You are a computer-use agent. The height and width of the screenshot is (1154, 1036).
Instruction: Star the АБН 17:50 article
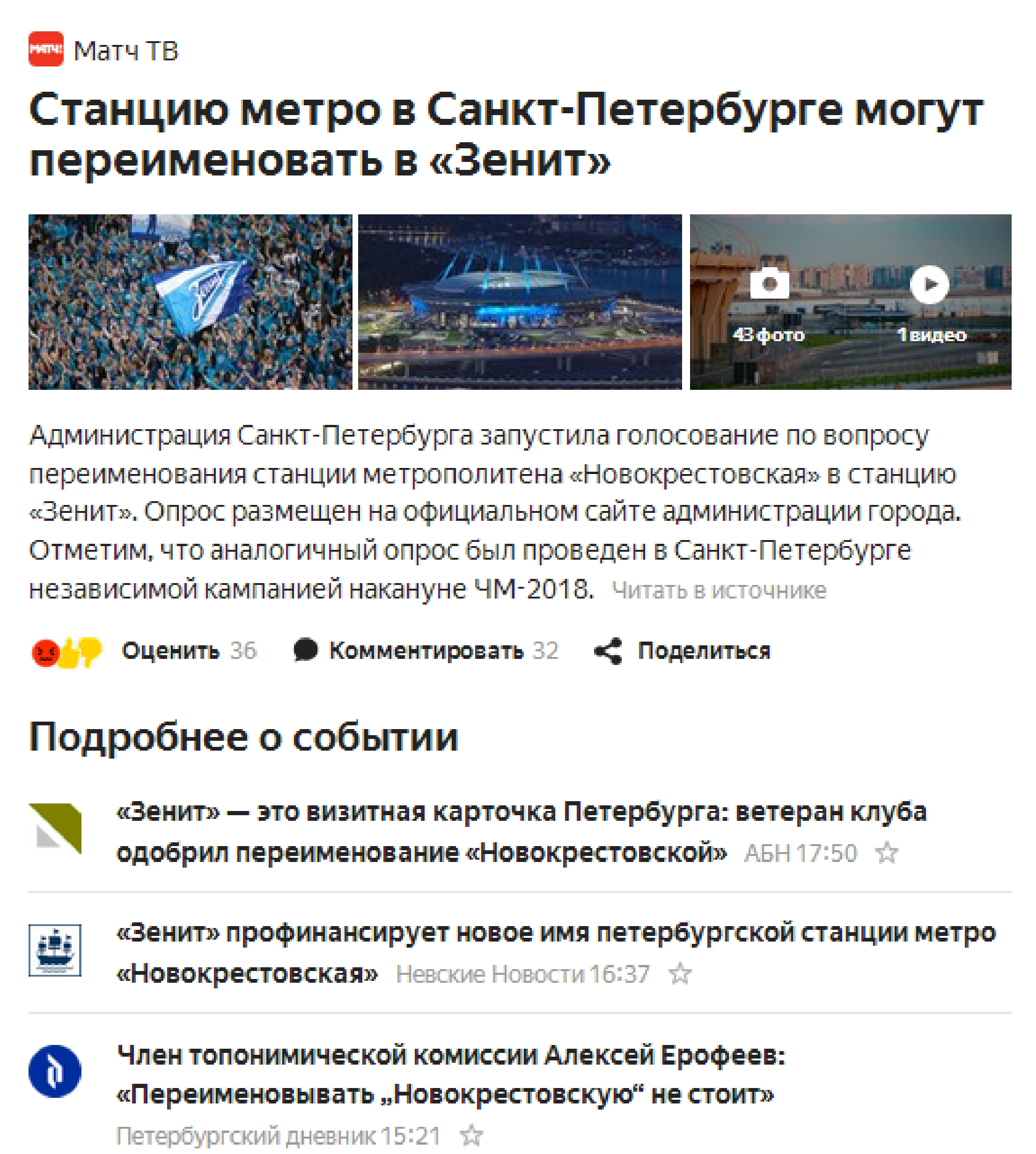886,853
